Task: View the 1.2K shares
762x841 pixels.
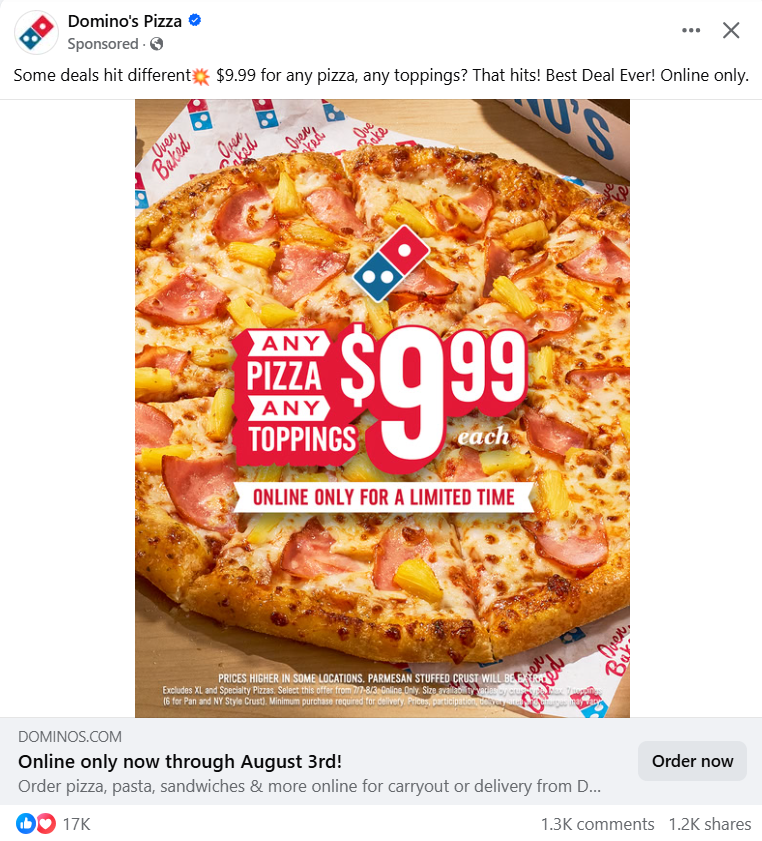Action: click(709, 824)
